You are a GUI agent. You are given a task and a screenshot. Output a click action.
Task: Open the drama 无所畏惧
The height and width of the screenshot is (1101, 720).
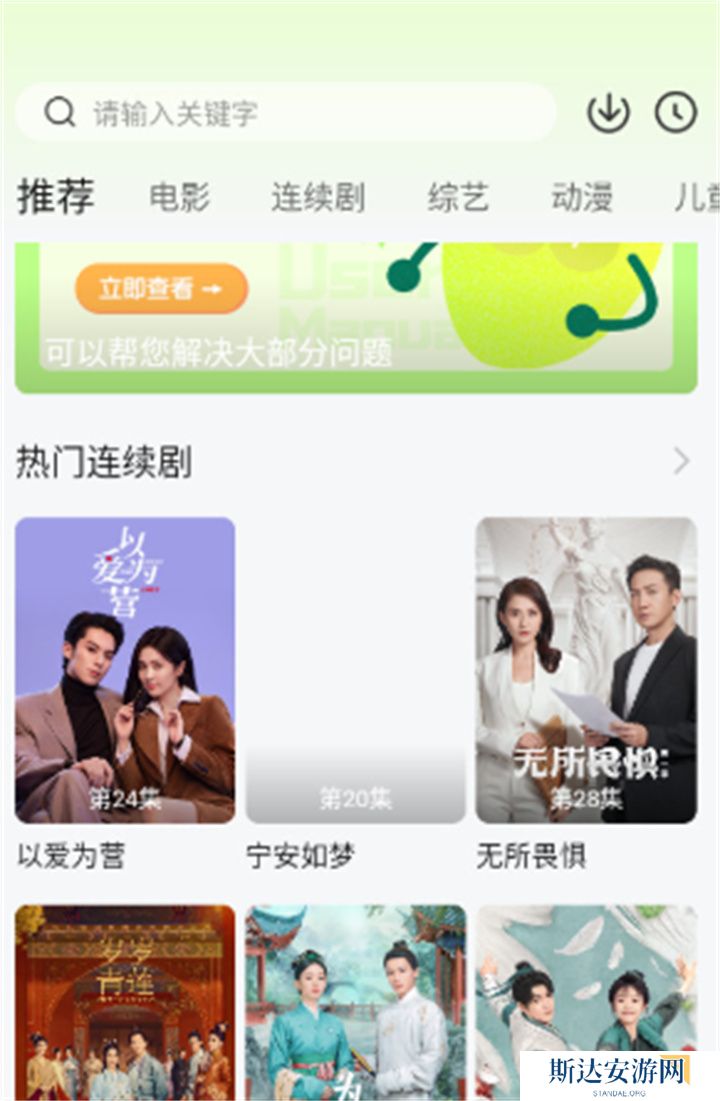pyautogui.click(x=586, y=670)
